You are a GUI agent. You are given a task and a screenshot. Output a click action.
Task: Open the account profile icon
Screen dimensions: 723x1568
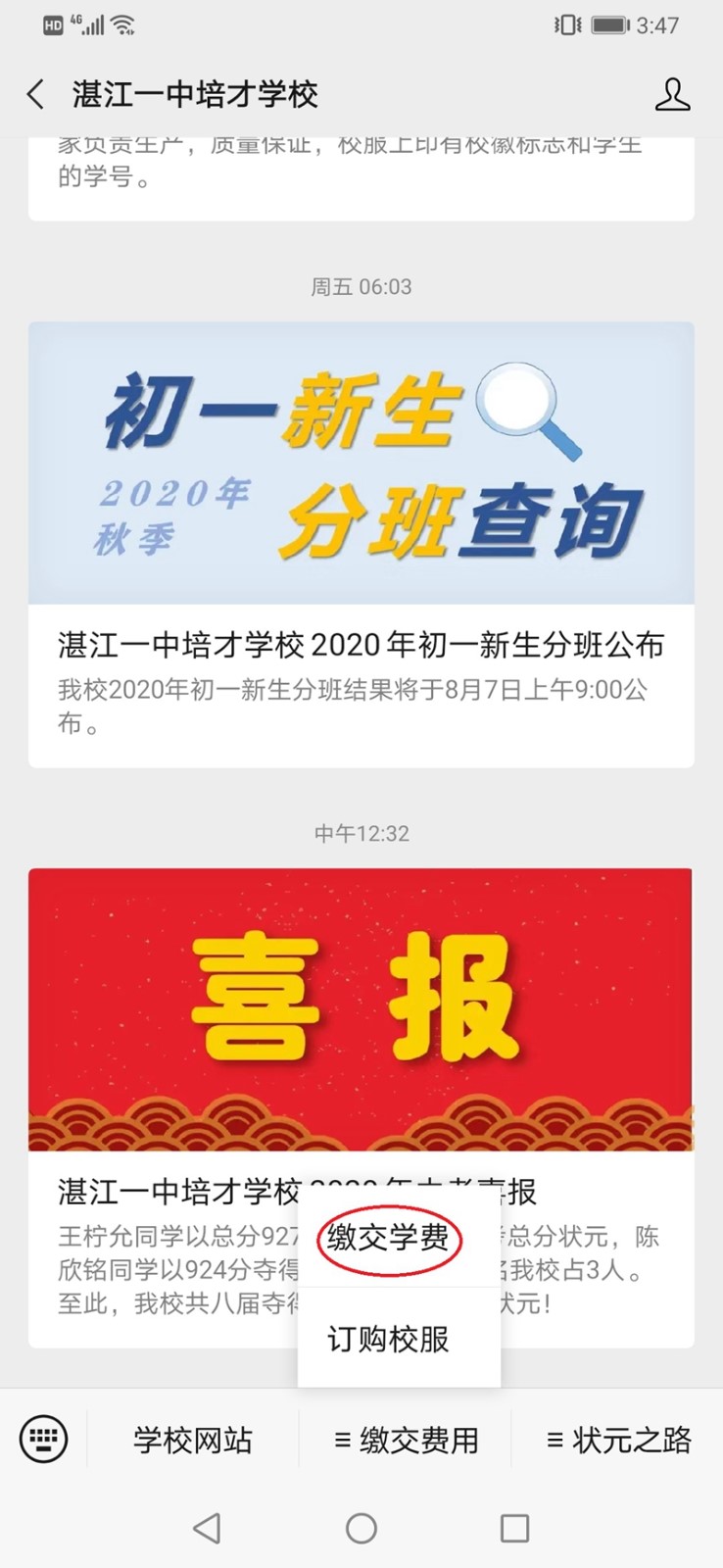[672, 95]
